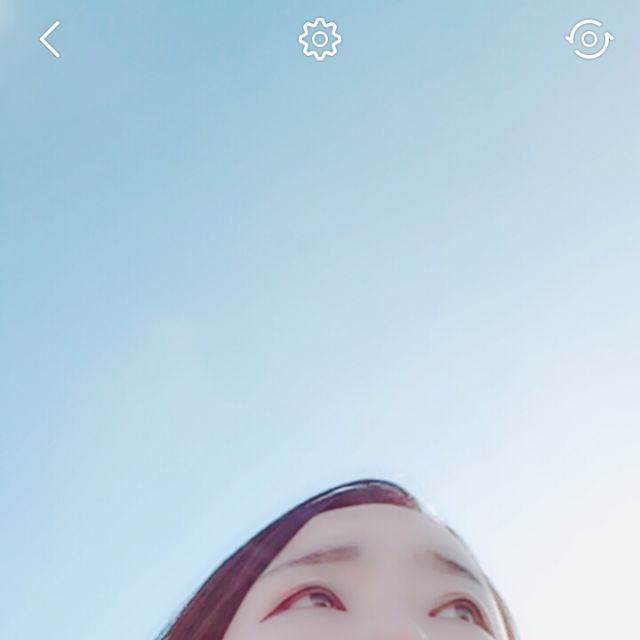Go back using the arrow icon

point(50,40)
